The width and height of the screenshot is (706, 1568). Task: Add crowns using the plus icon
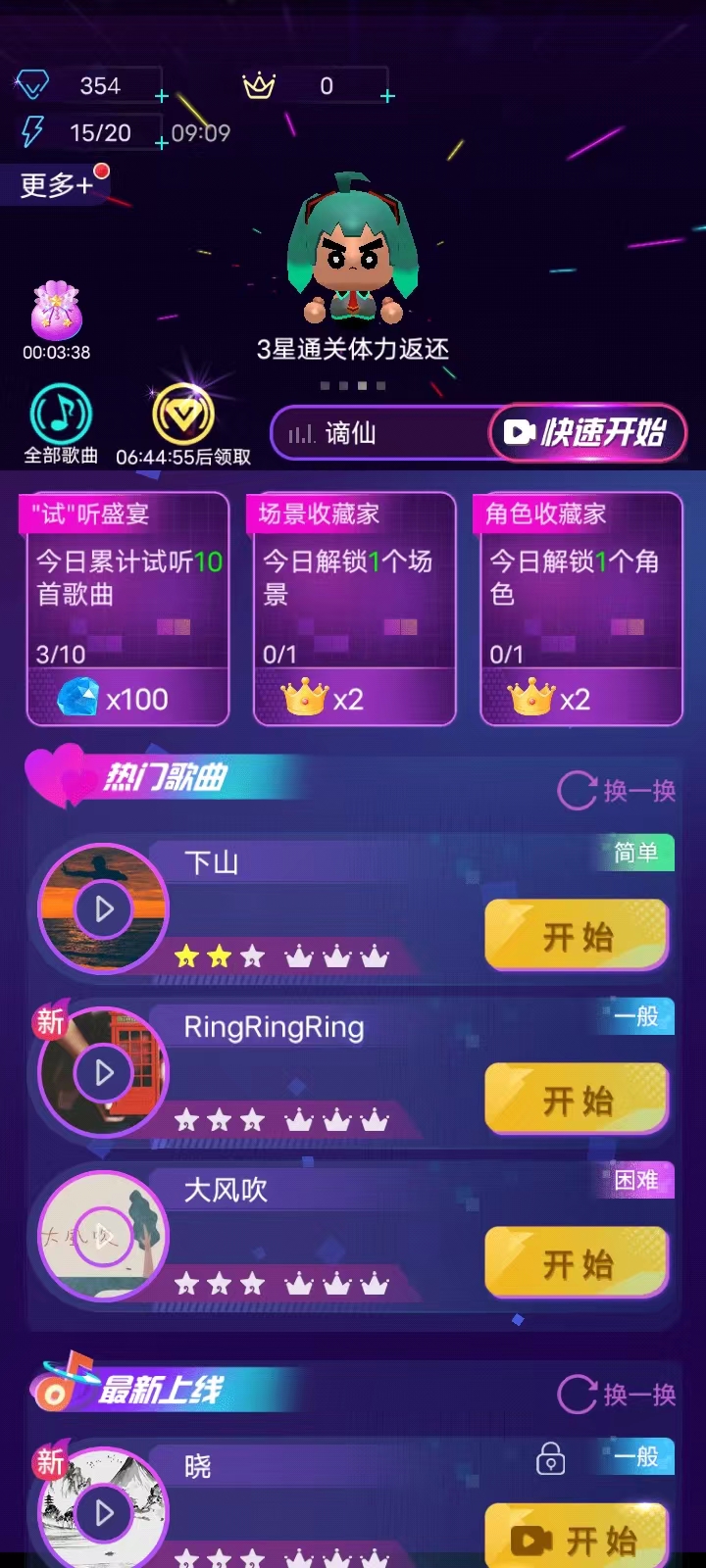pyautogui.click(x=387, y=96)
